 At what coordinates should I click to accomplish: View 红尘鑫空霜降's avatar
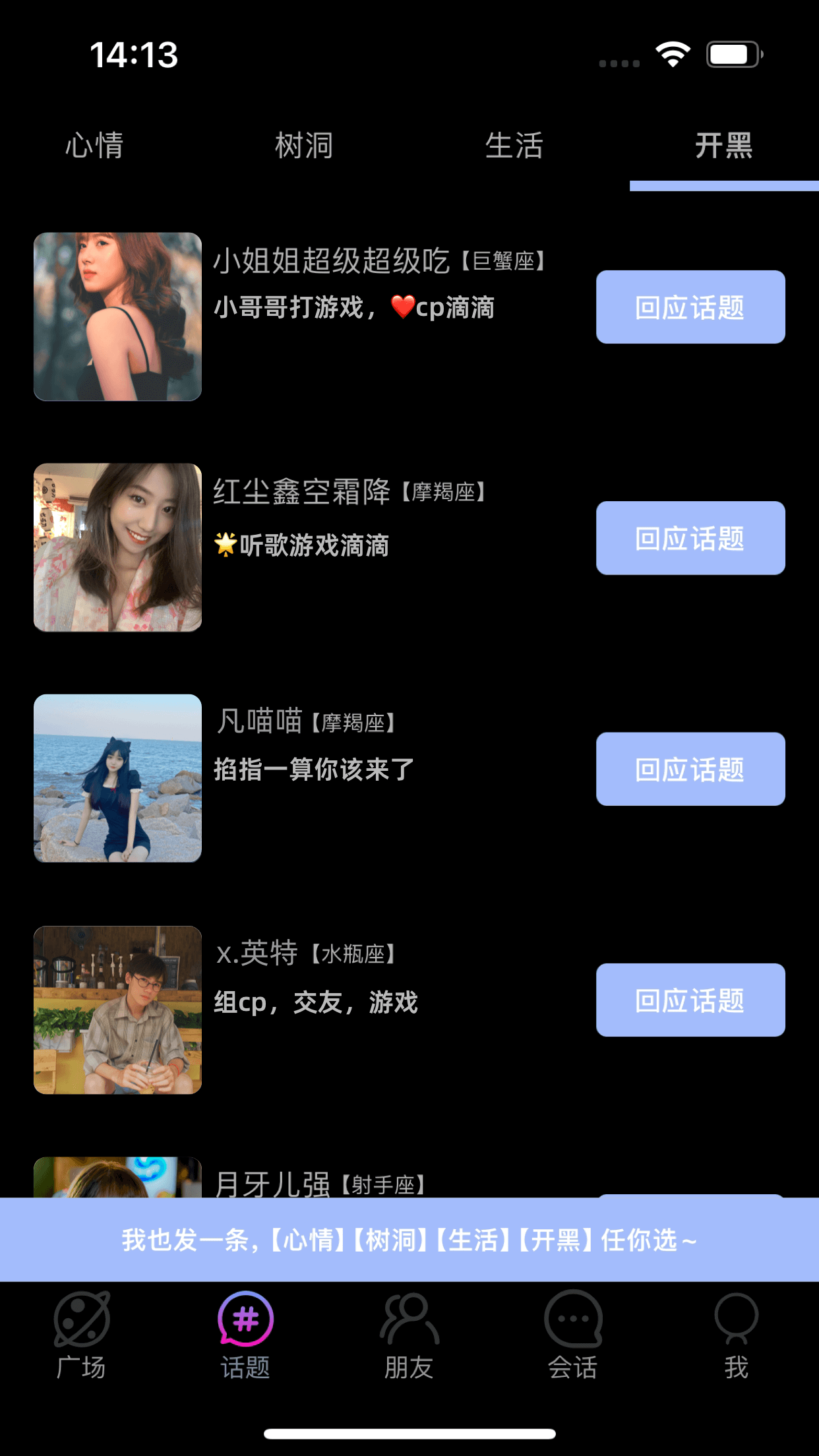pyautogui.click(x=118, y=547)
